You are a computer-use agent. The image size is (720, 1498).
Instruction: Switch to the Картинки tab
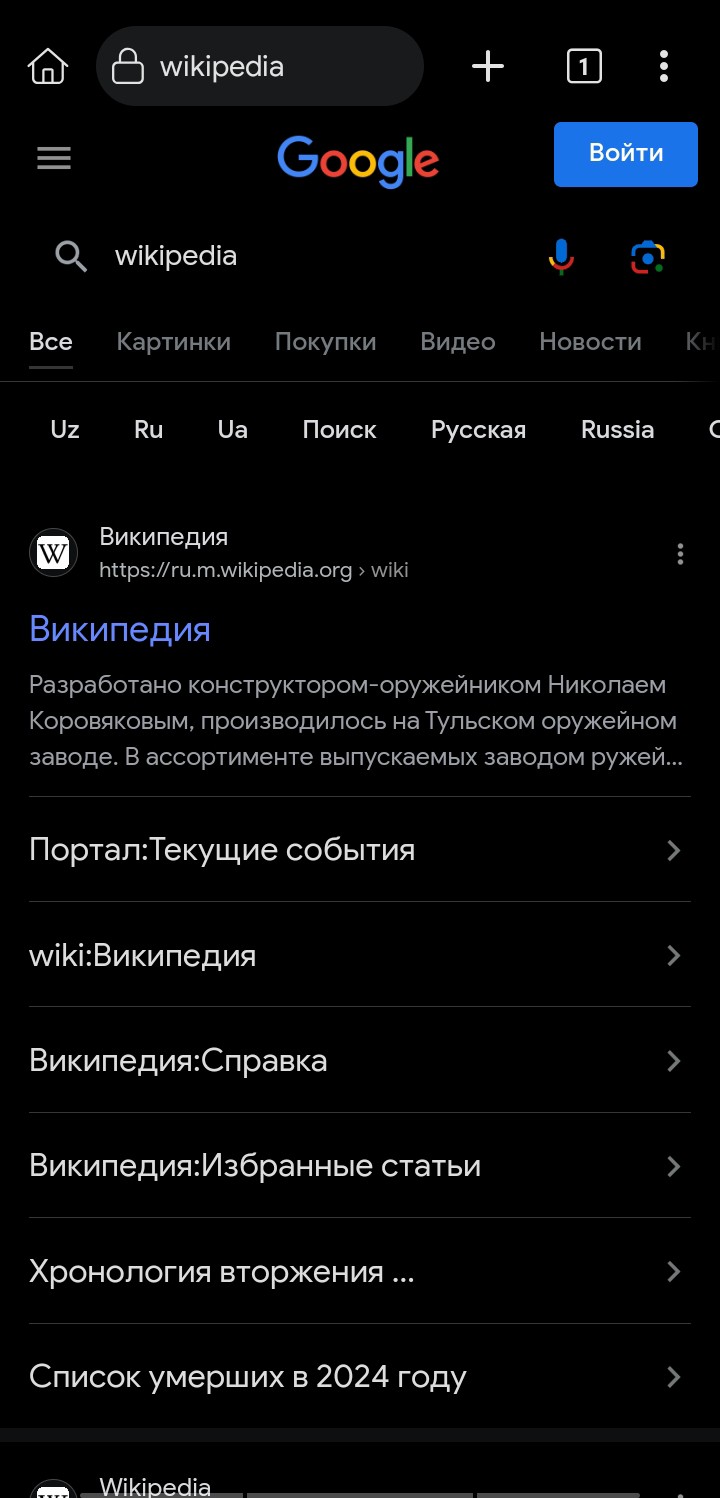pos(174,342)
